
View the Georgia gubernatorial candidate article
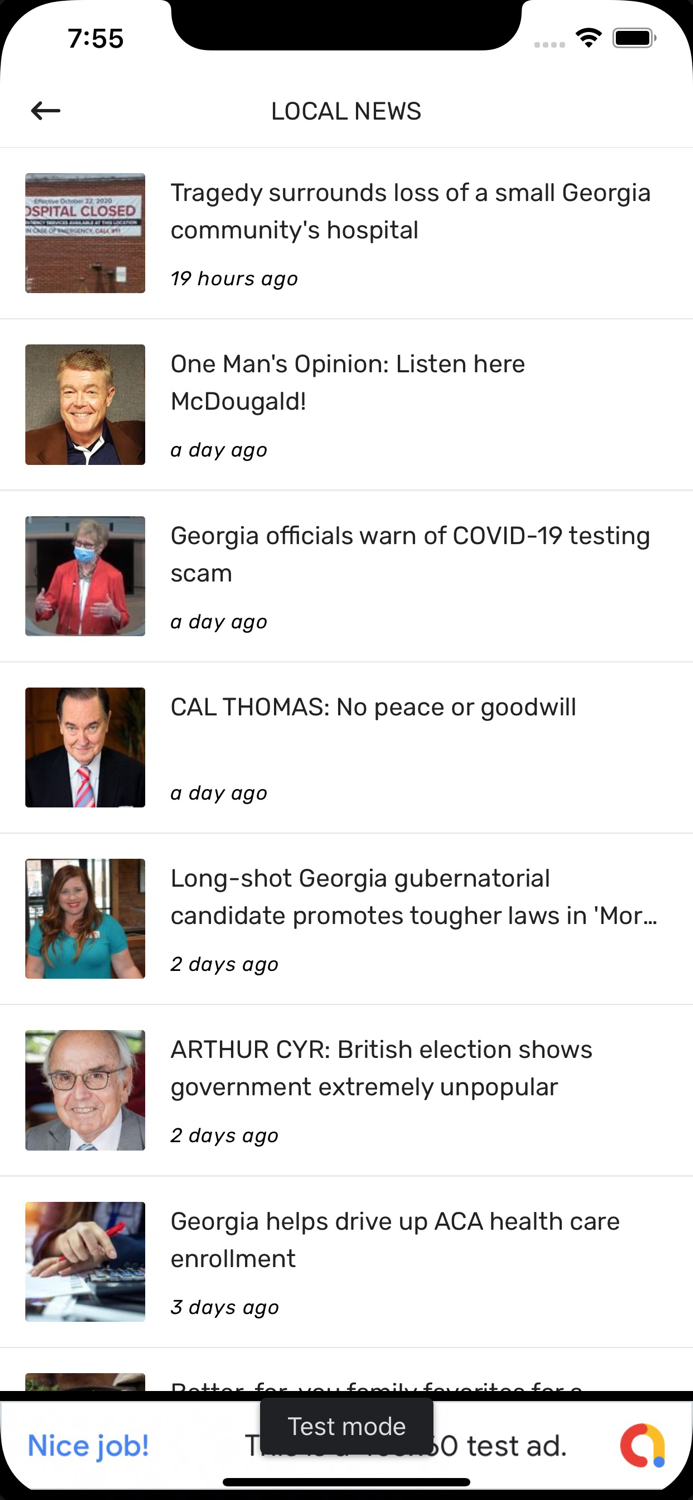[413, 897]
